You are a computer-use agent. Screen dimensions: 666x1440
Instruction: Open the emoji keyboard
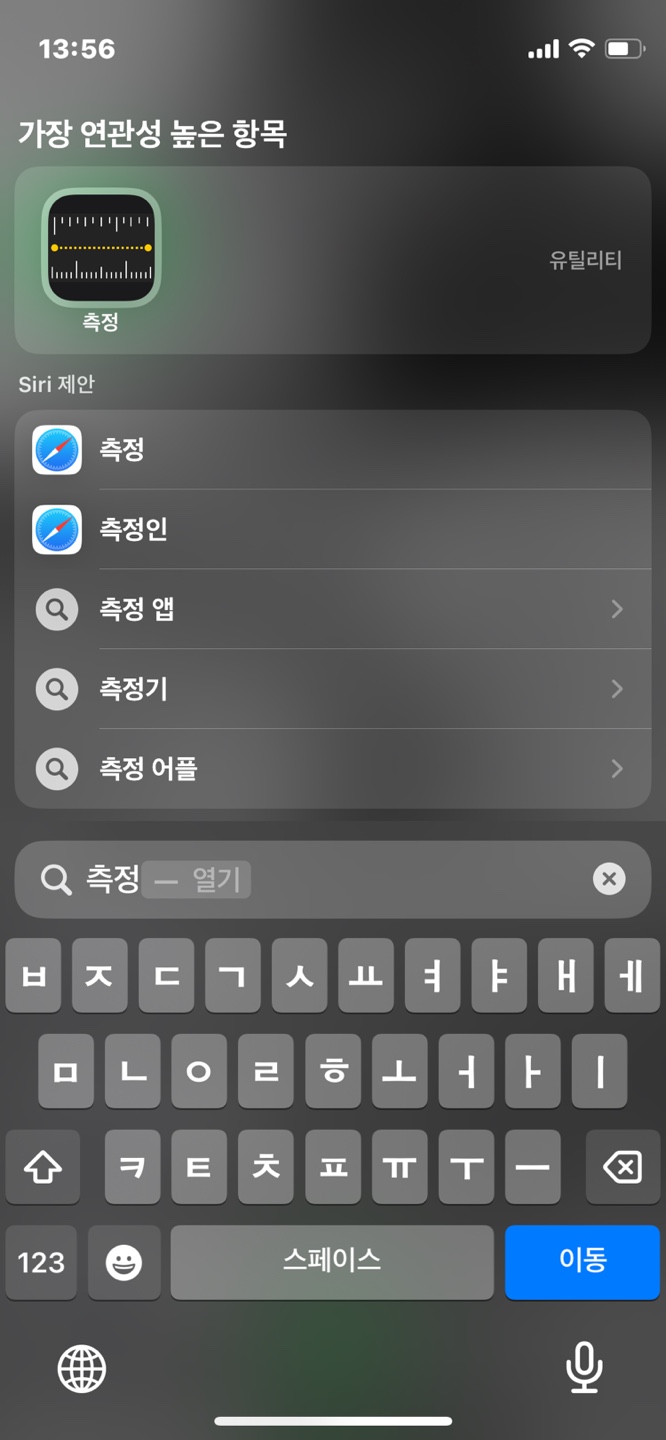[x=124, y=1262]
